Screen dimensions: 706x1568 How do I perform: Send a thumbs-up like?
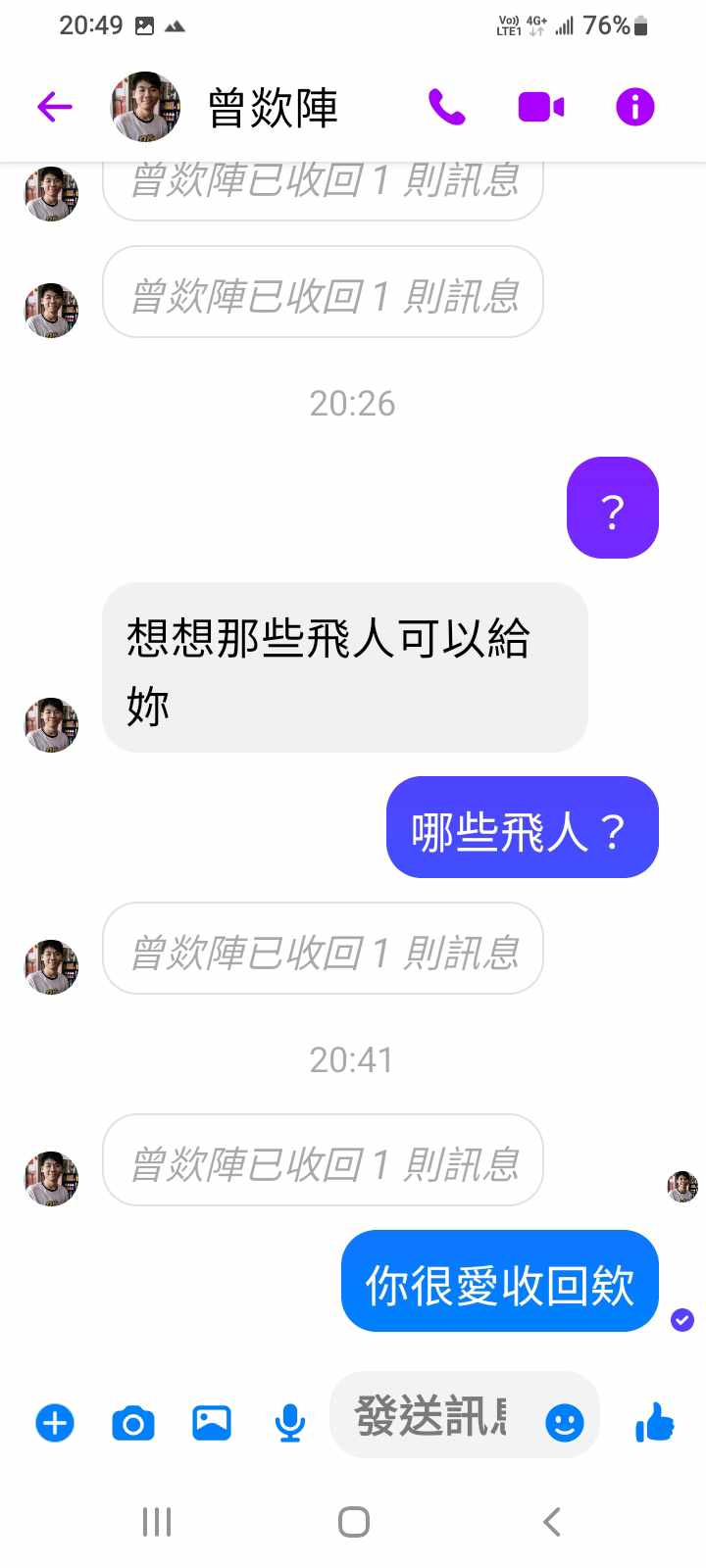[x=655, y=1421]
